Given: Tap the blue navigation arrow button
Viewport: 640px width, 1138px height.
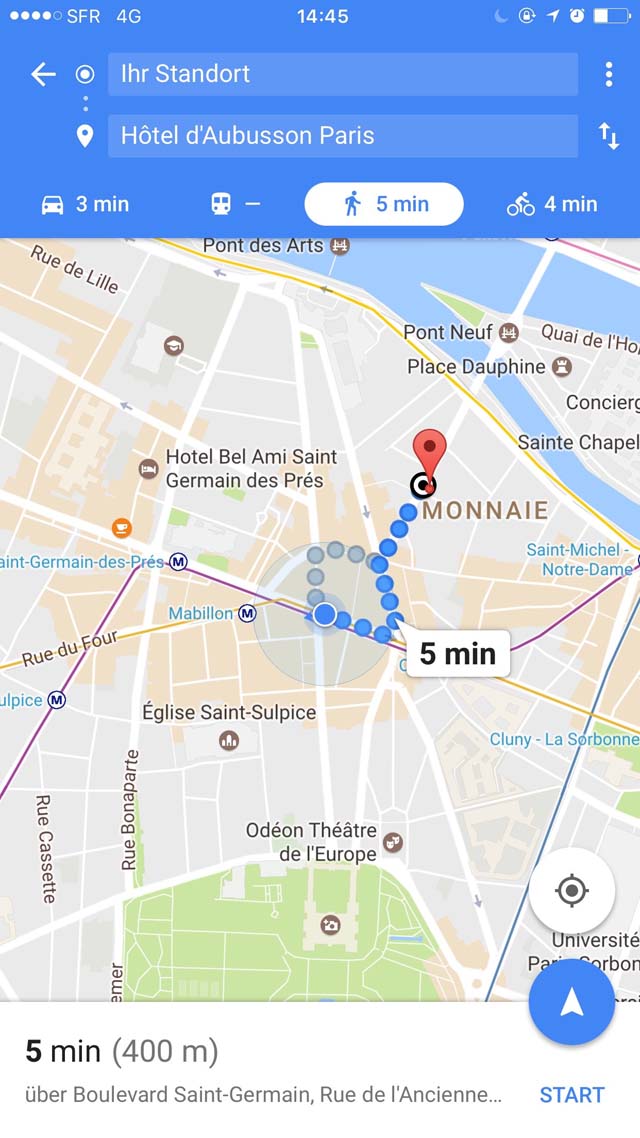Looking at the screenshot, I should (572, 1002).
